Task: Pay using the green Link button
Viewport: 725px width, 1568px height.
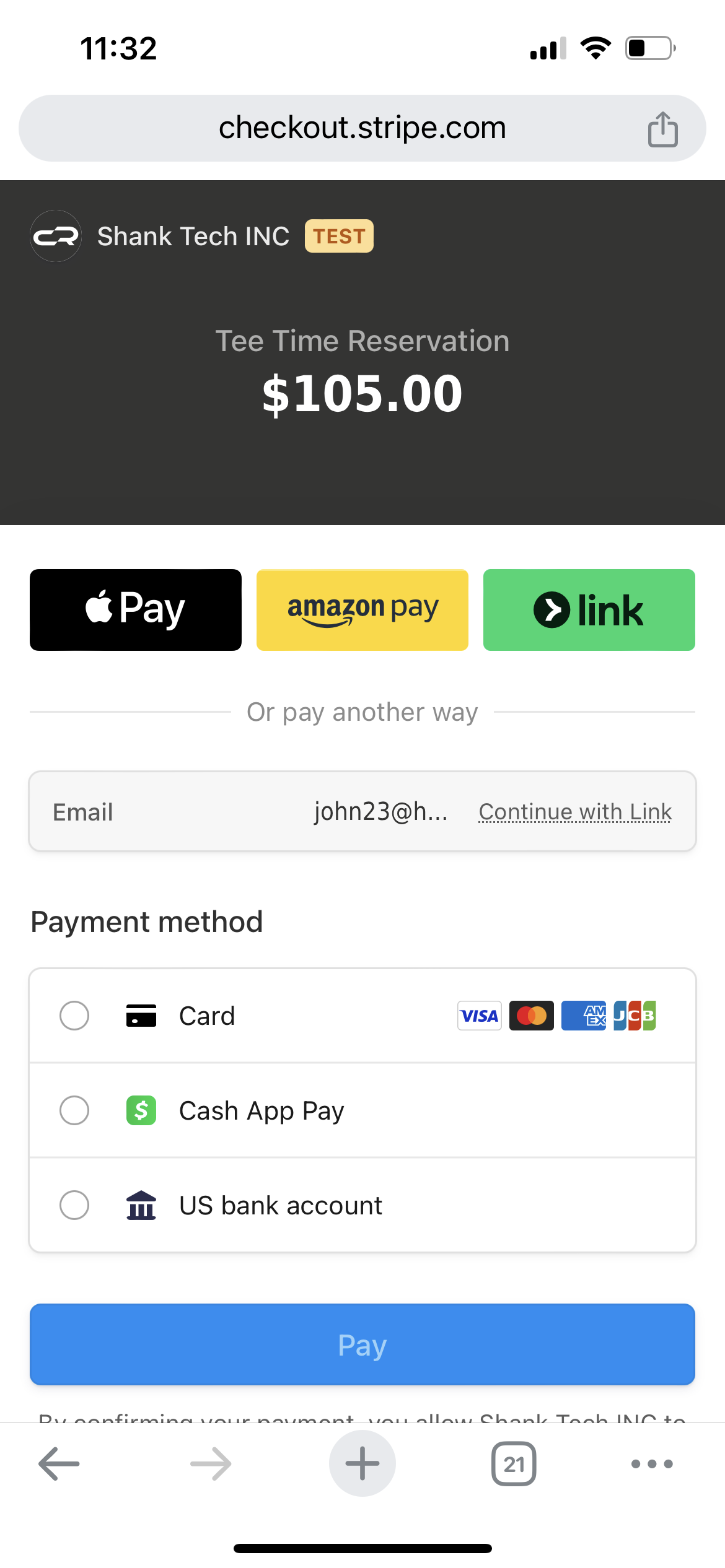Action: 589,609
